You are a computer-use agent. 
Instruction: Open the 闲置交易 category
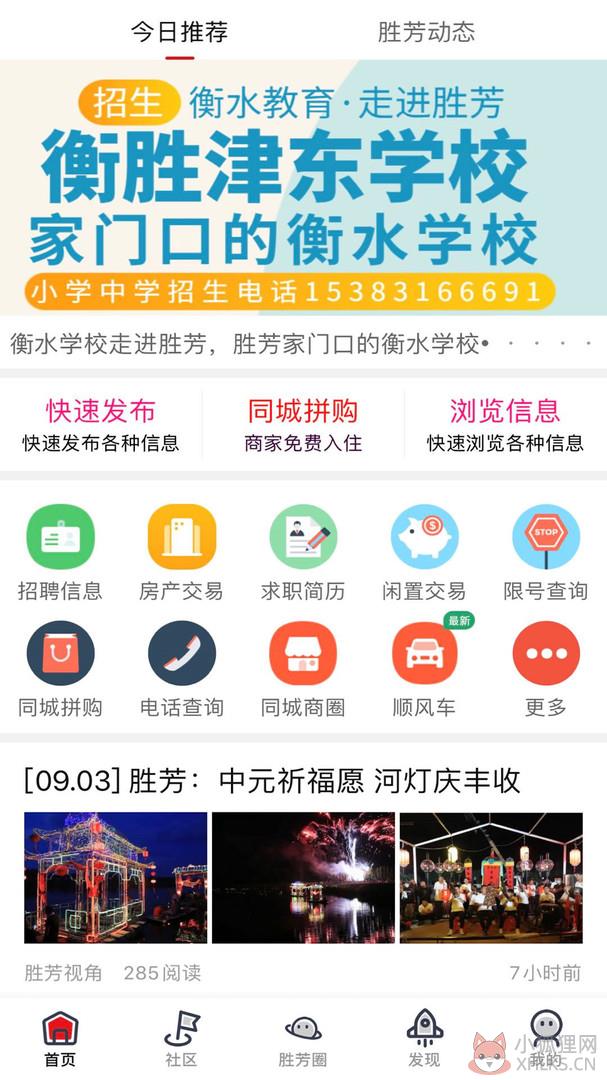pos(424,553)
